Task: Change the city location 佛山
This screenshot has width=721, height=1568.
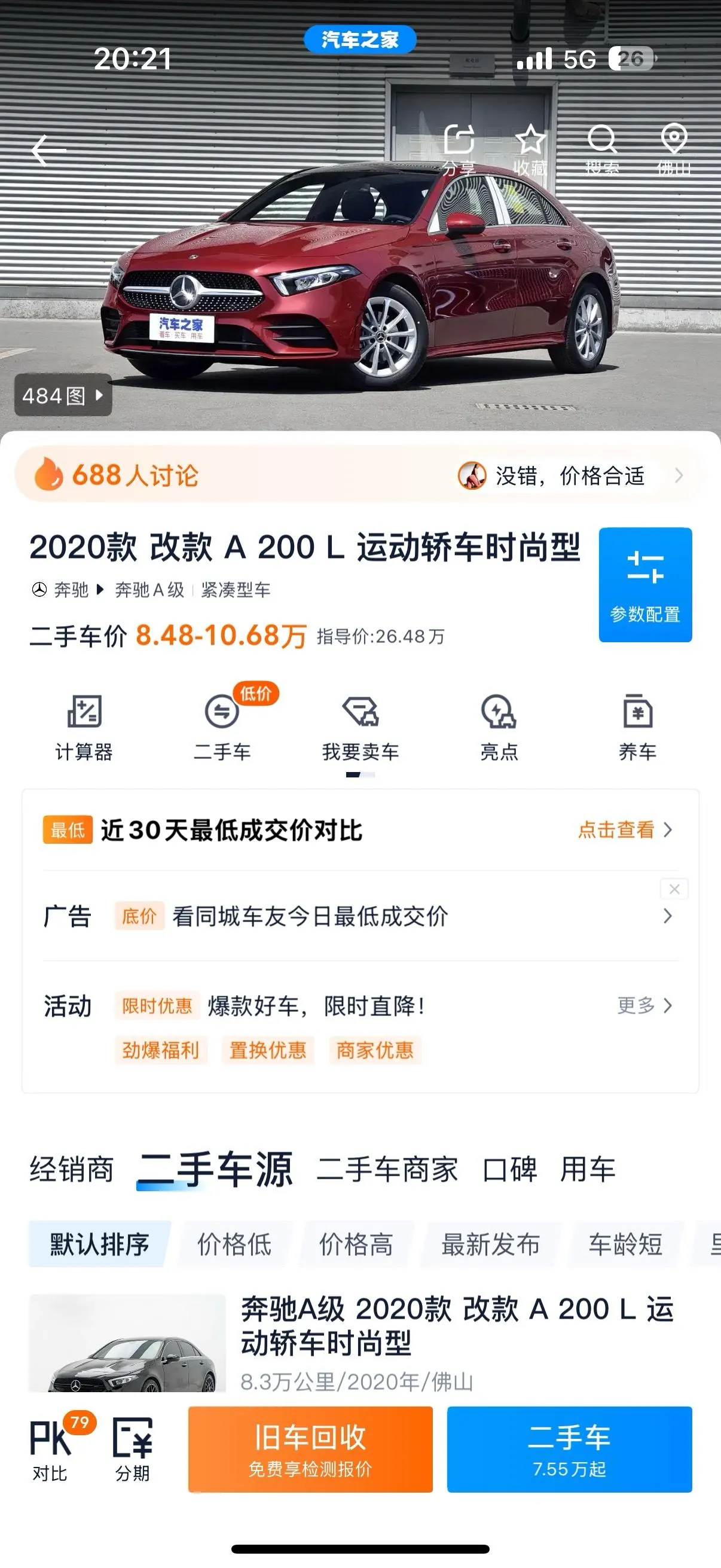Action: [x=674, y=149]
